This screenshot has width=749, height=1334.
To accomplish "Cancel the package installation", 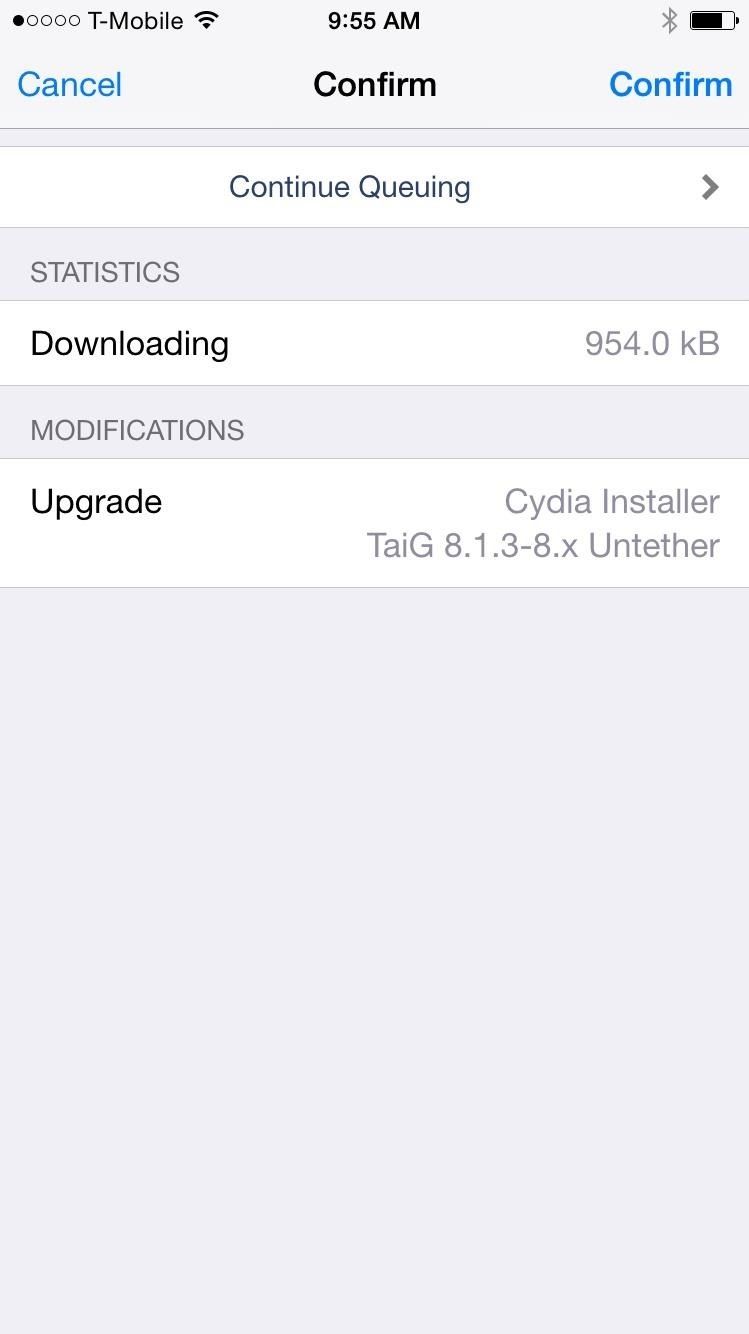I will point(68,84).
